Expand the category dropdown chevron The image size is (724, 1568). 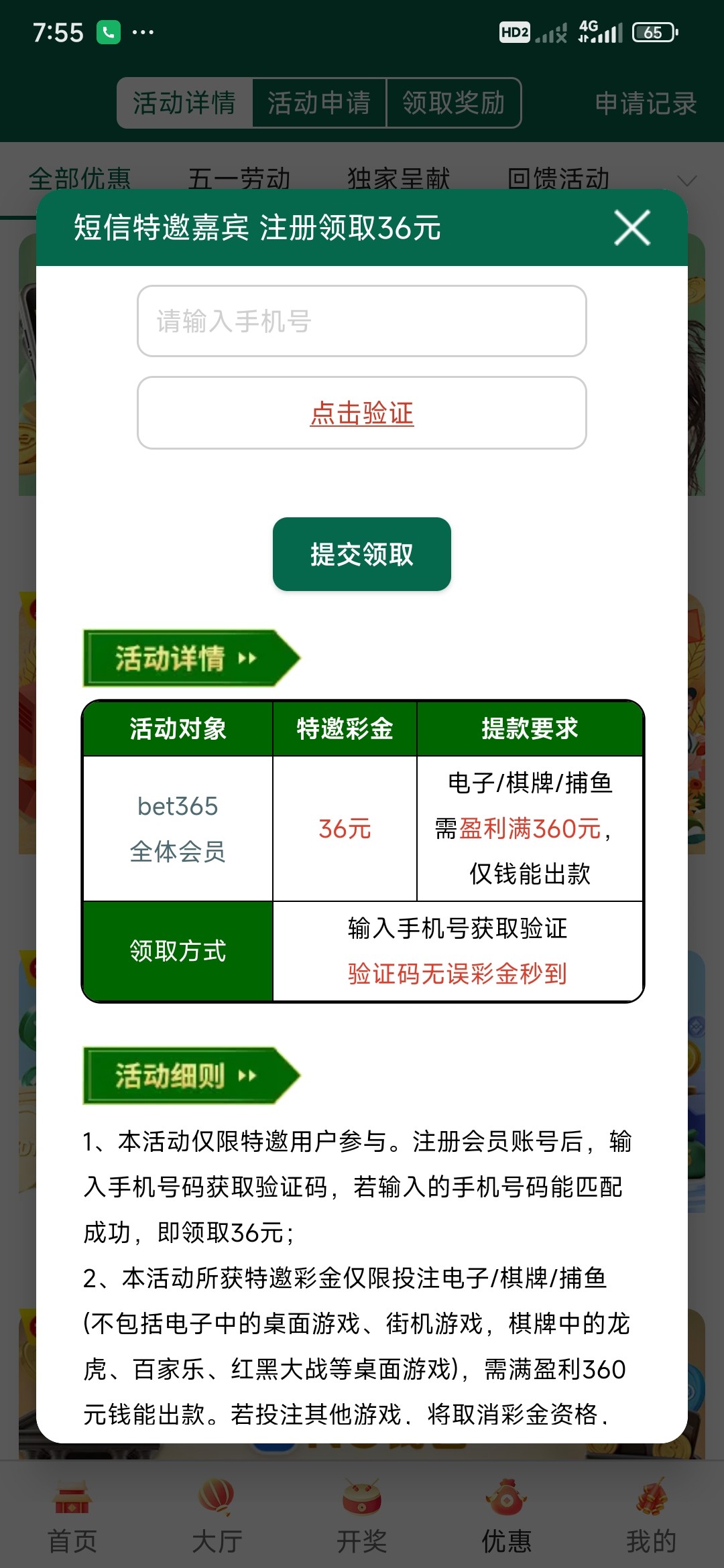[x=687, y=180]
